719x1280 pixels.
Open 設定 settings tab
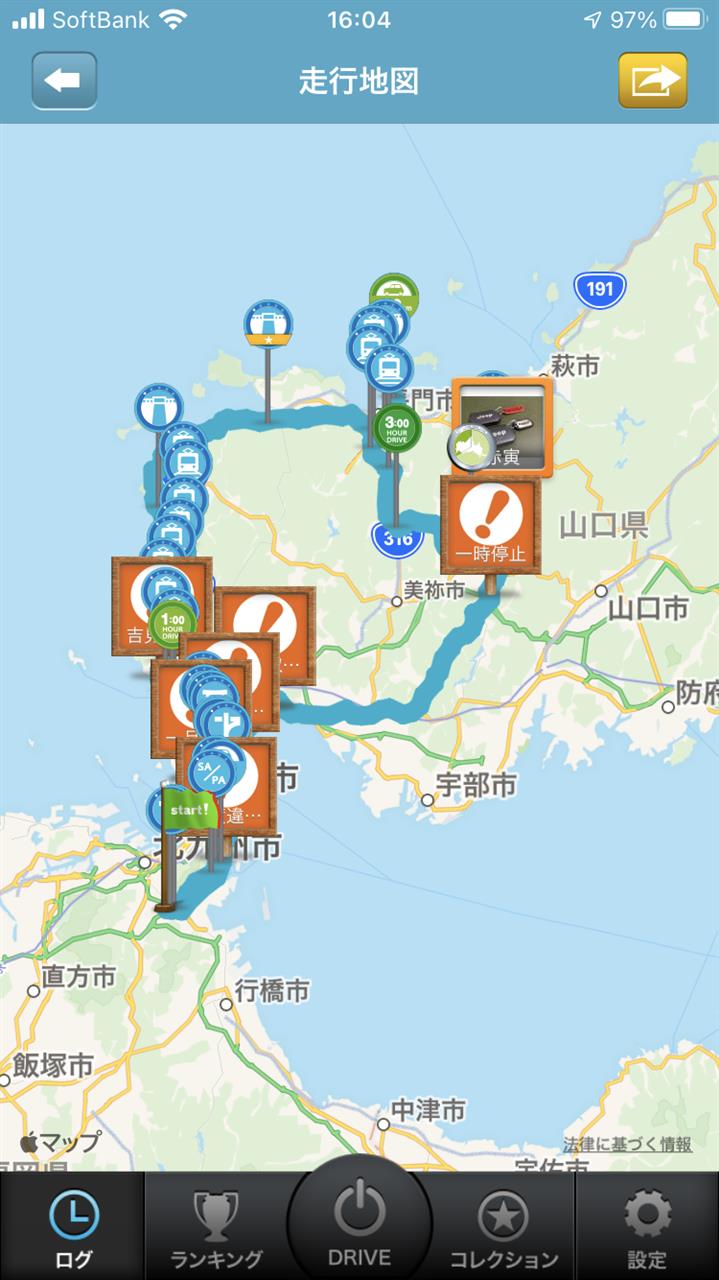pos(647,1227)
